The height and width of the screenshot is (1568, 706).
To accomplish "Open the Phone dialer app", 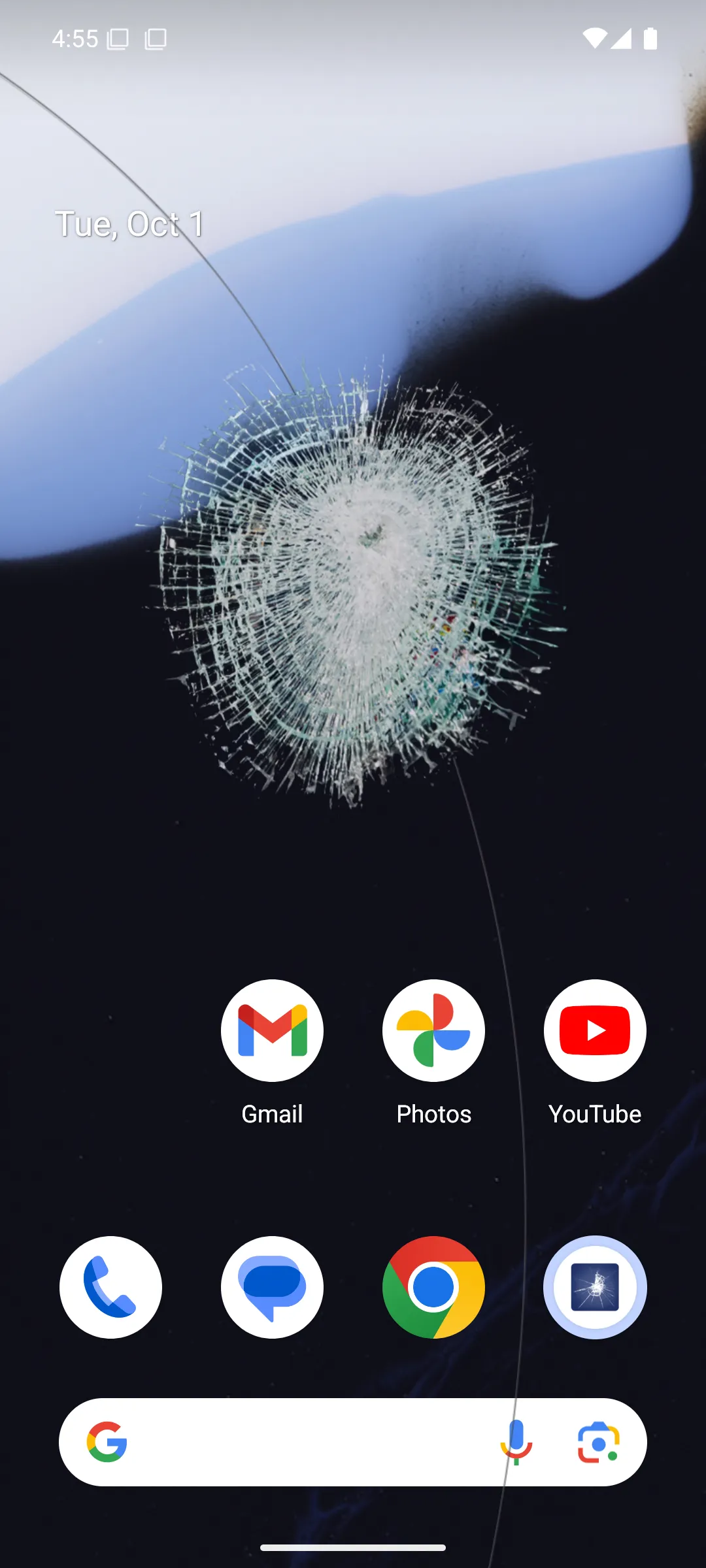I will 110,1286.
